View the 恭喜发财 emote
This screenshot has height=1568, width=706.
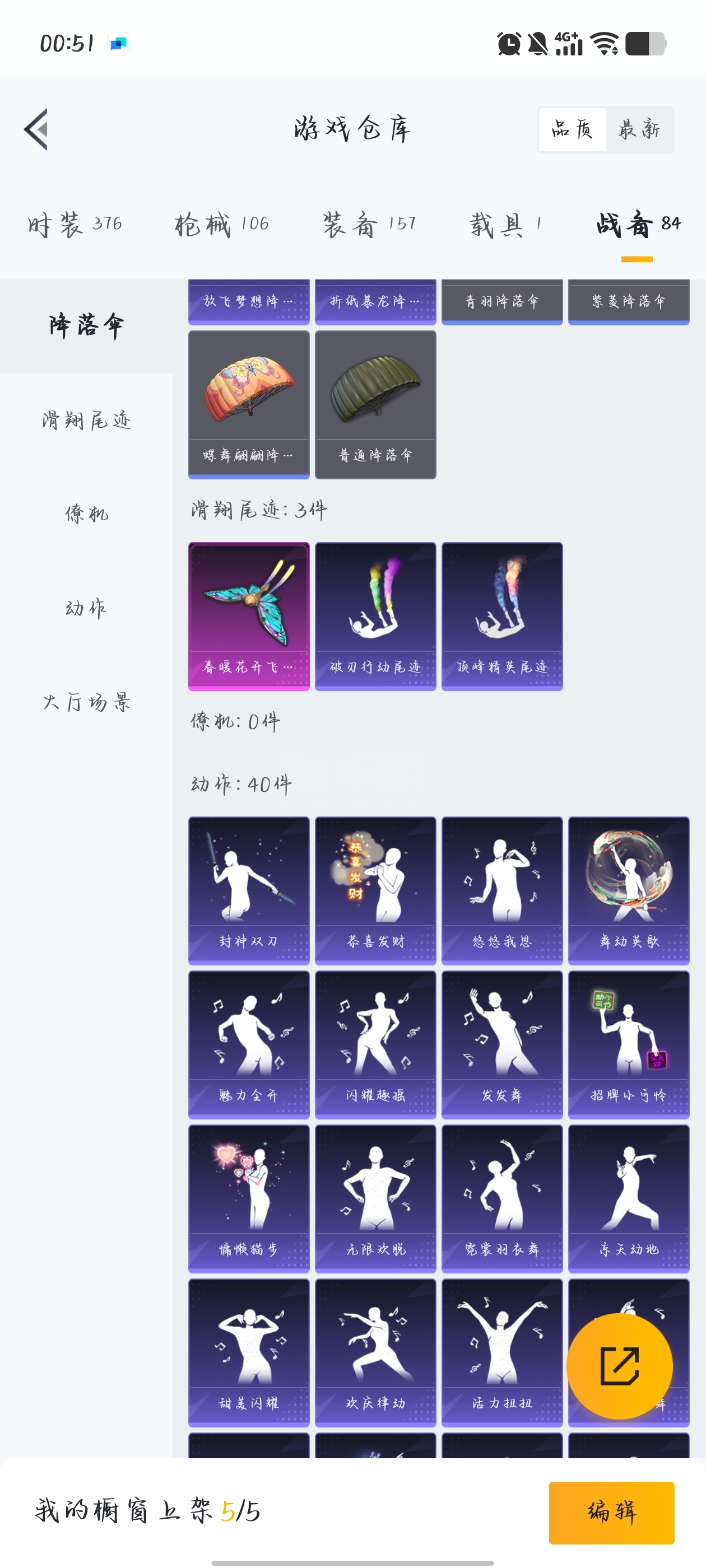coord(375,890)
